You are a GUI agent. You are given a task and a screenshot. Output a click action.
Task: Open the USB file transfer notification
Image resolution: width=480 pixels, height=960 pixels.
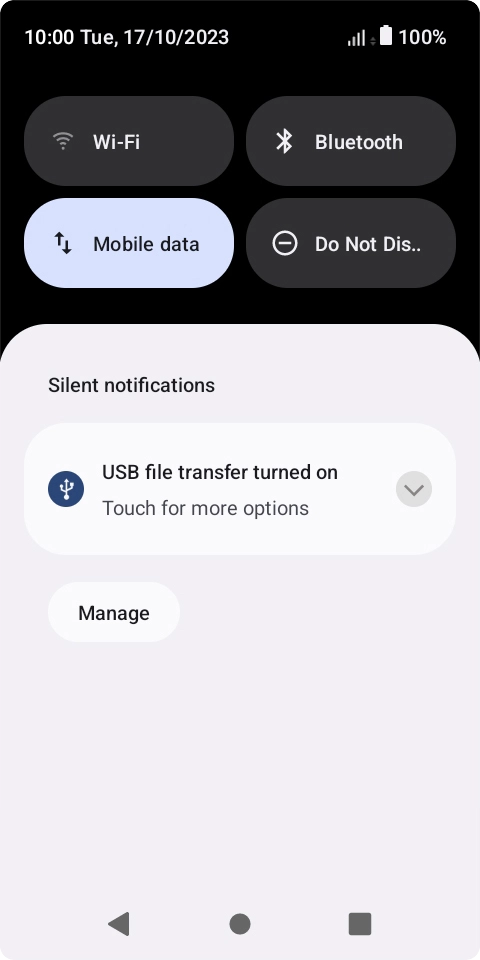coord(240,489)
